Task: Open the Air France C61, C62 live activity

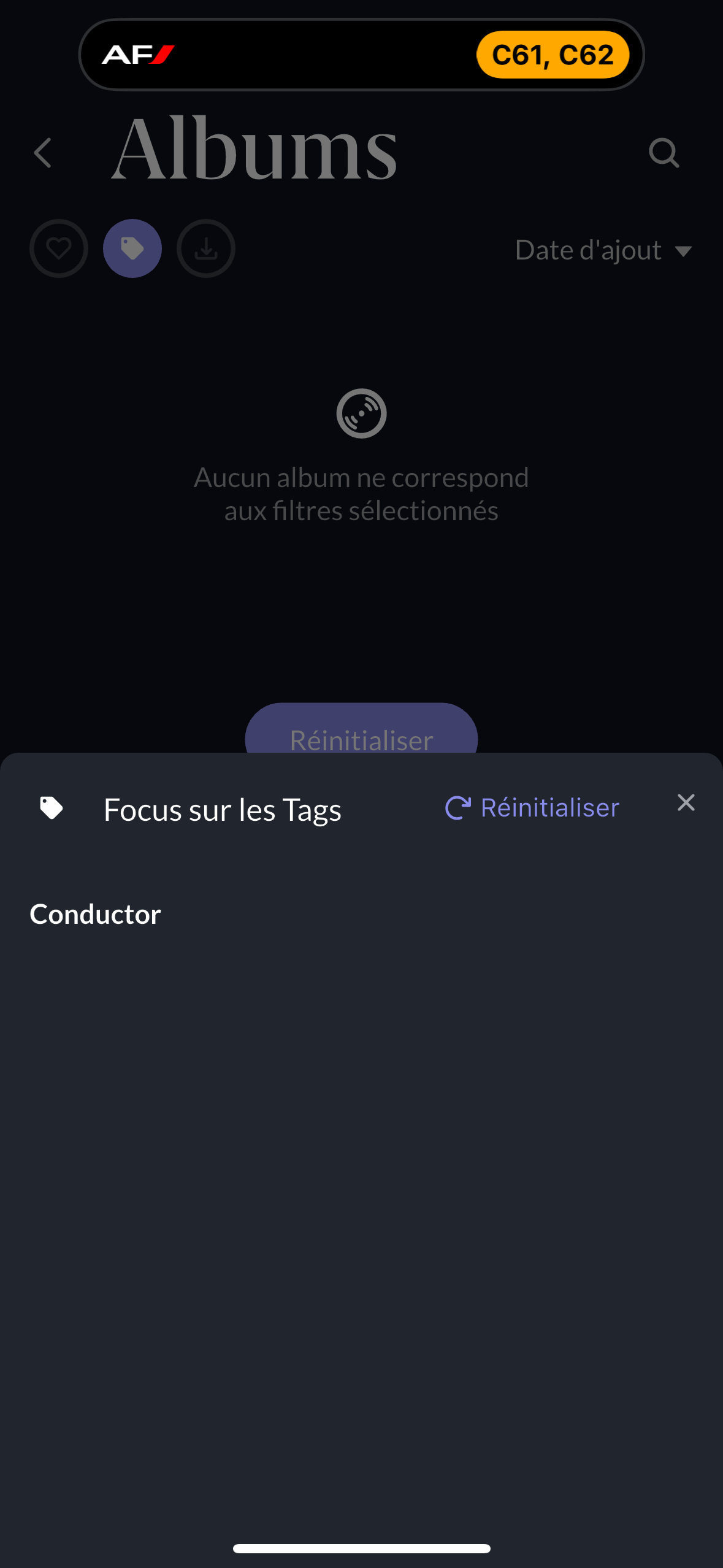Action: (x=362, y=55)
